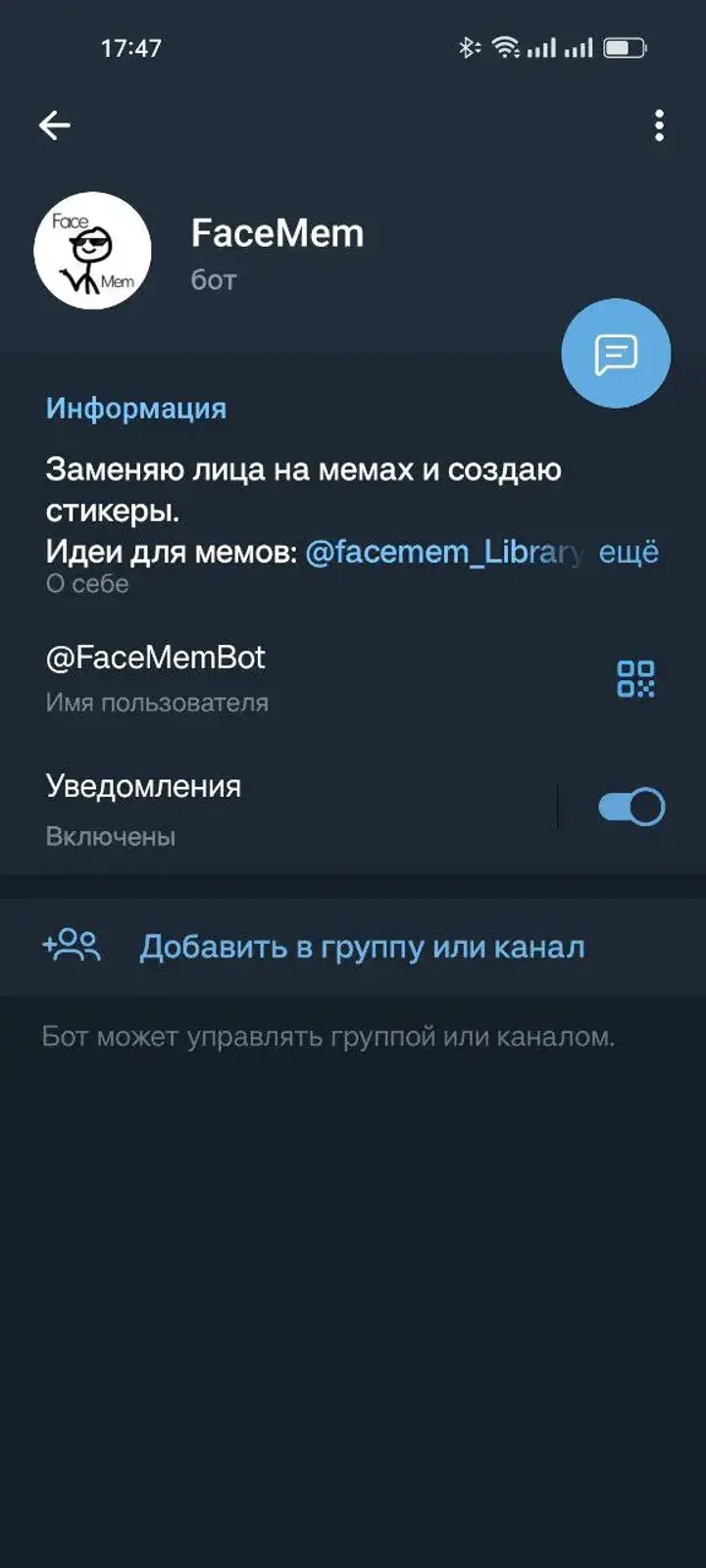Open the FaceMem bot profile picture

coord(93,248)
